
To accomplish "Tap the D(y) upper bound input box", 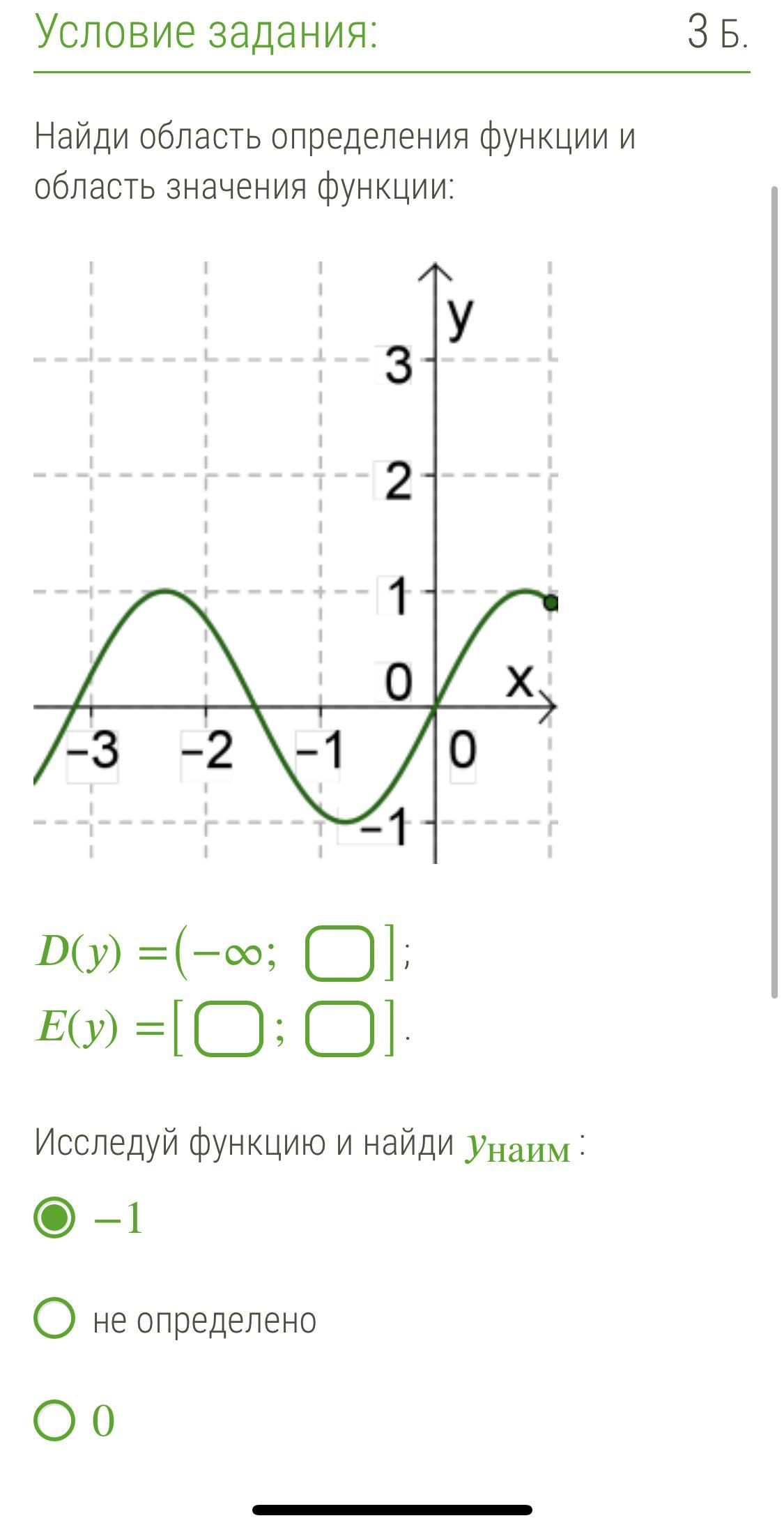I will 340,953.
